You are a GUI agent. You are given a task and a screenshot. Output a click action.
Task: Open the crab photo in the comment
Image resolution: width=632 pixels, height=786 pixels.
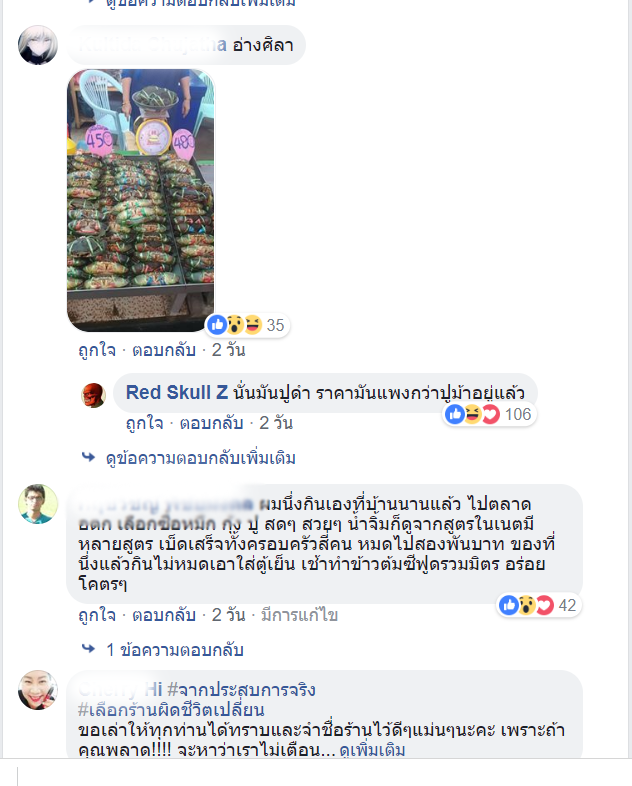pos(140,200)
